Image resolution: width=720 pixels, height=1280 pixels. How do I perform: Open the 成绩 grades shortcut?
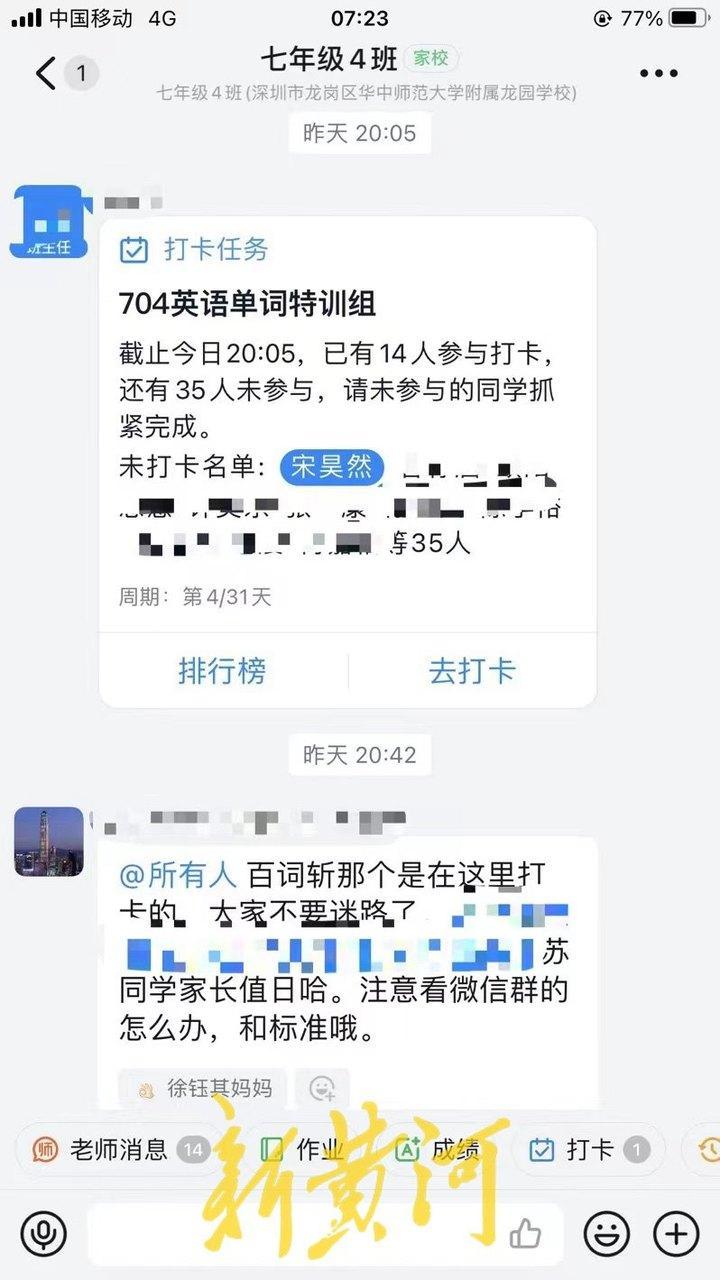click(x=440, y=1150)
